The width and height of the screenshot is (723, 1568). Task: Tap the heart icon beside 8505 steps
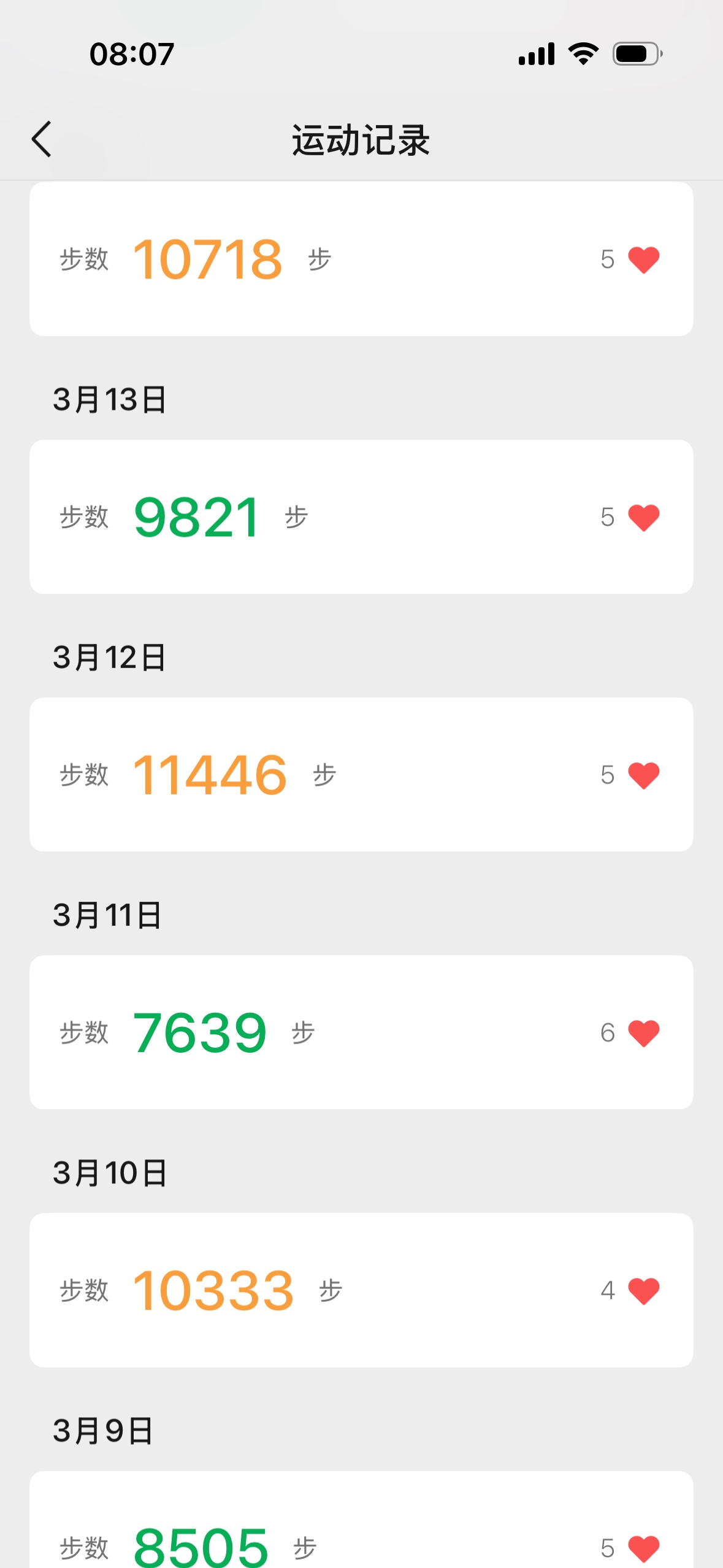[643, 1548]
